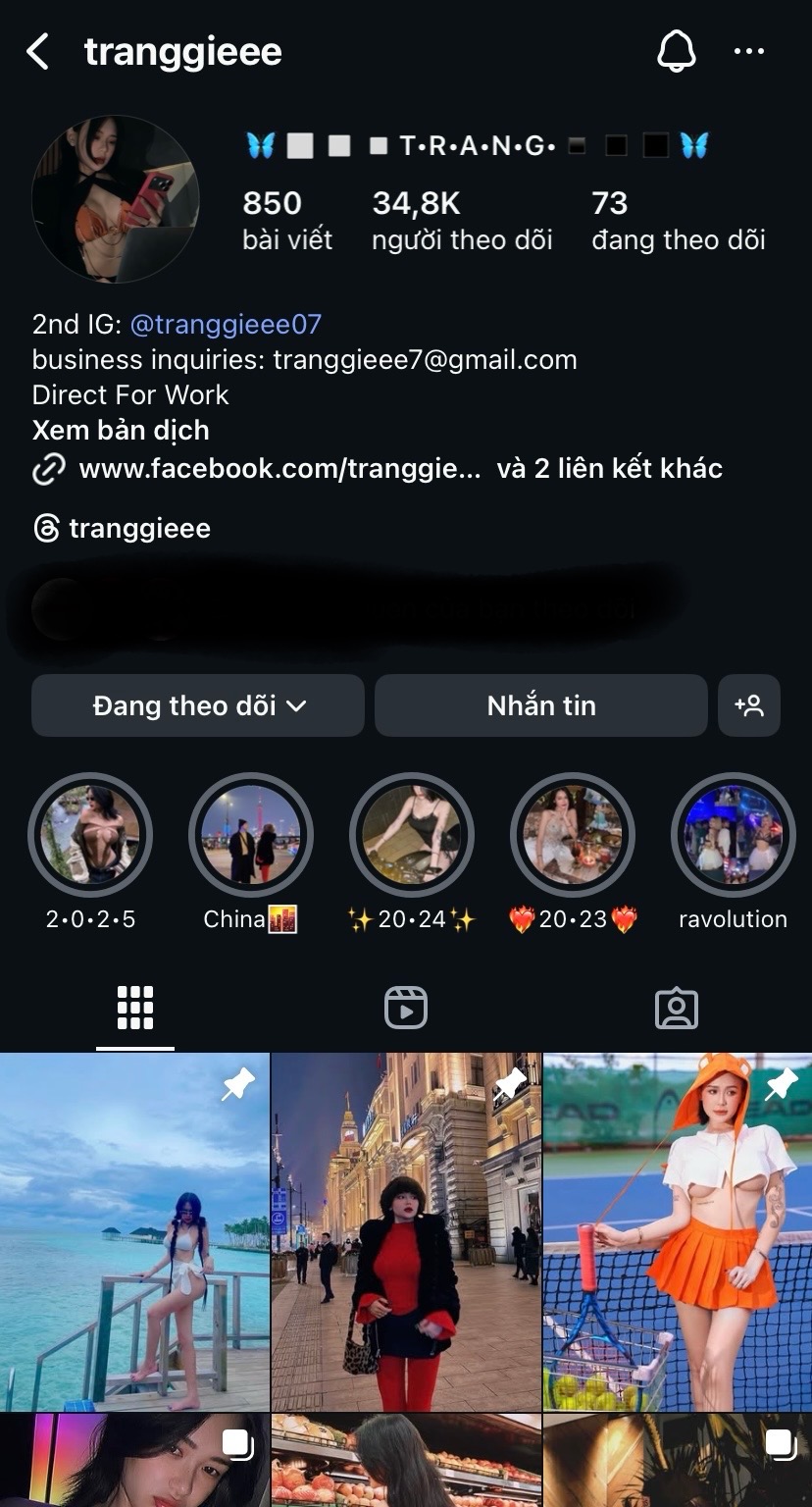Go back using the top arrow

(x=37, y=52)
